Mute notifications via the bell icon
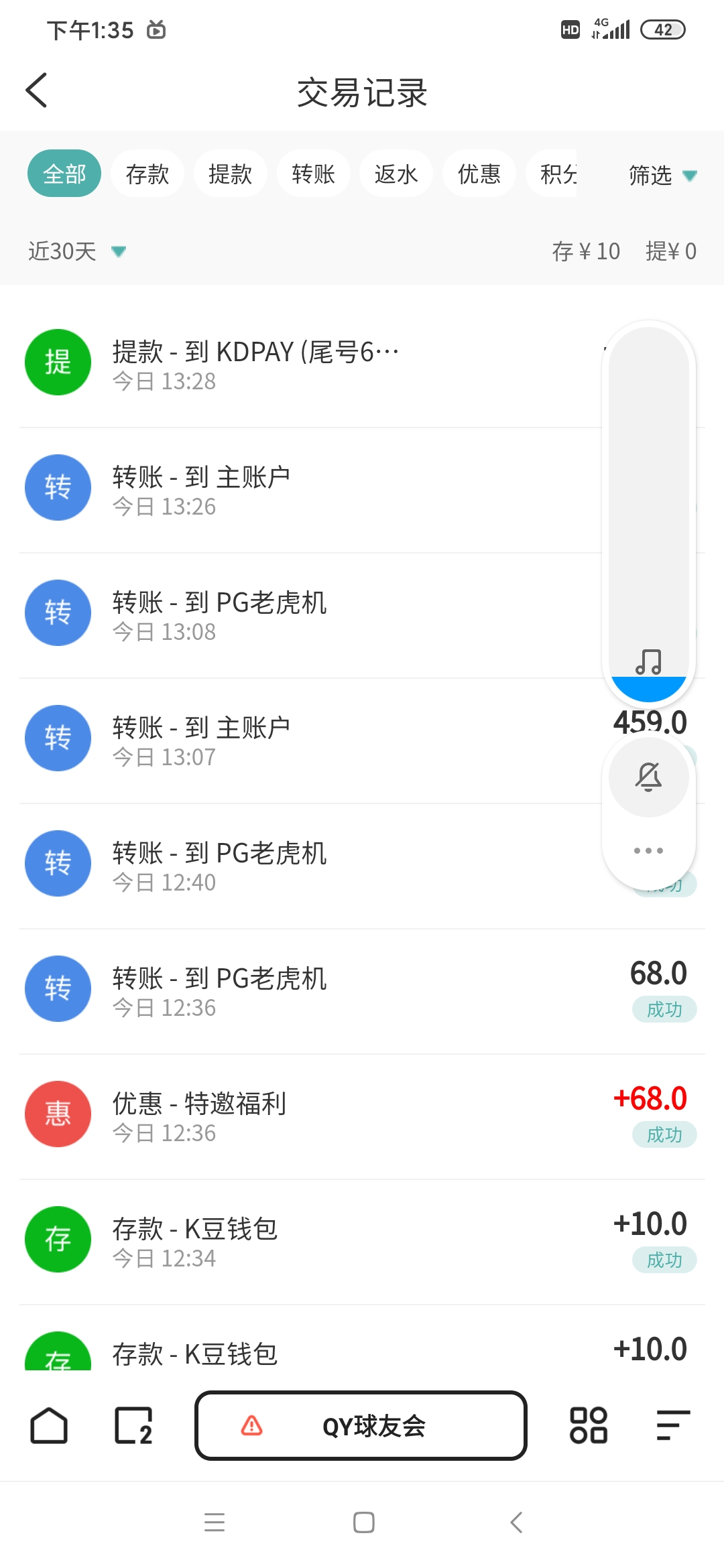 click(x=648, y=777)
